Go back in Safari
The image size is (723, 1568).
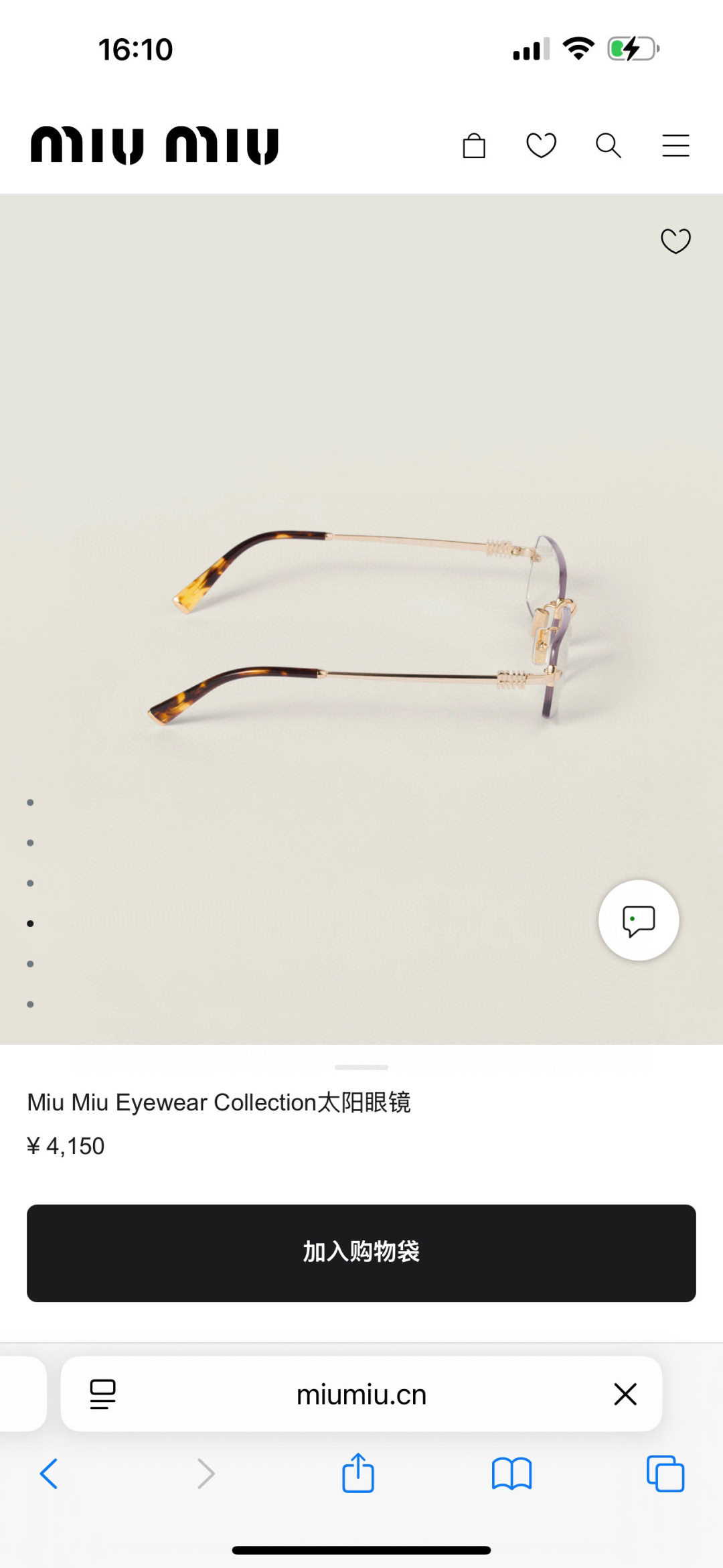tap(49, 1474)
